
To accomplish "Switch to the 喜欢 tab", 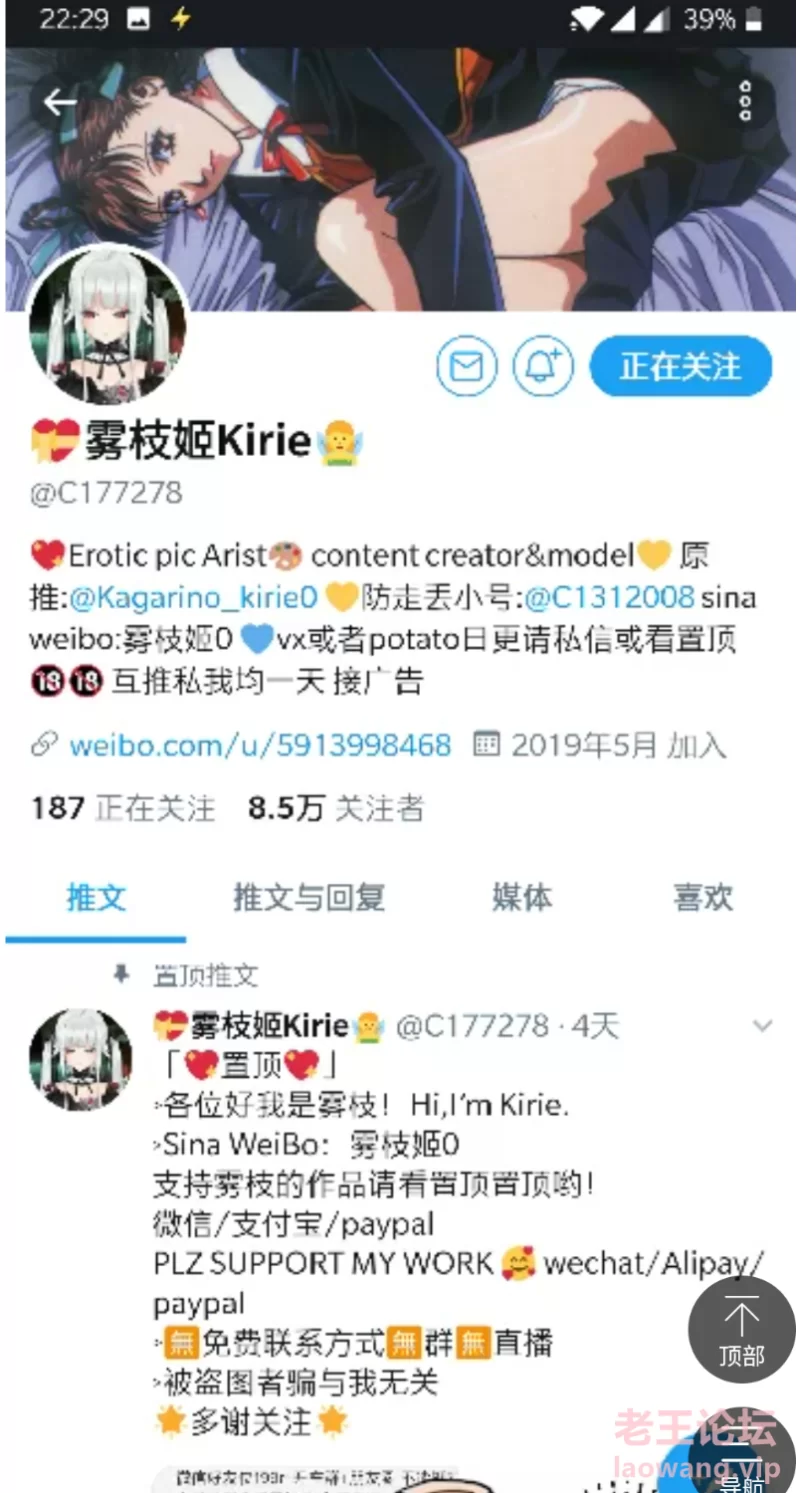I will click(703, 897).
